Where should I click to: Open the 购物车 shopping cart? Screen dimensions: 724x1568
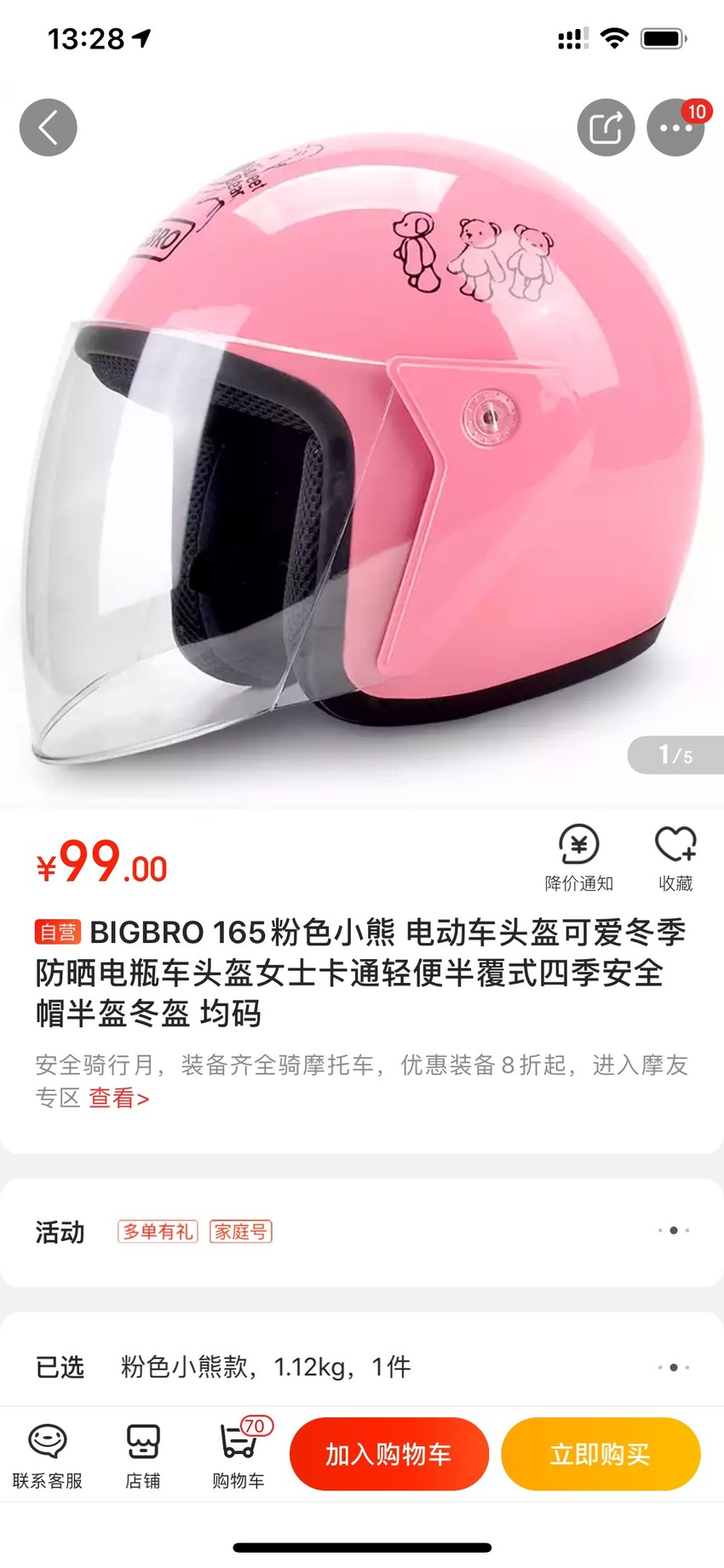239,1456
